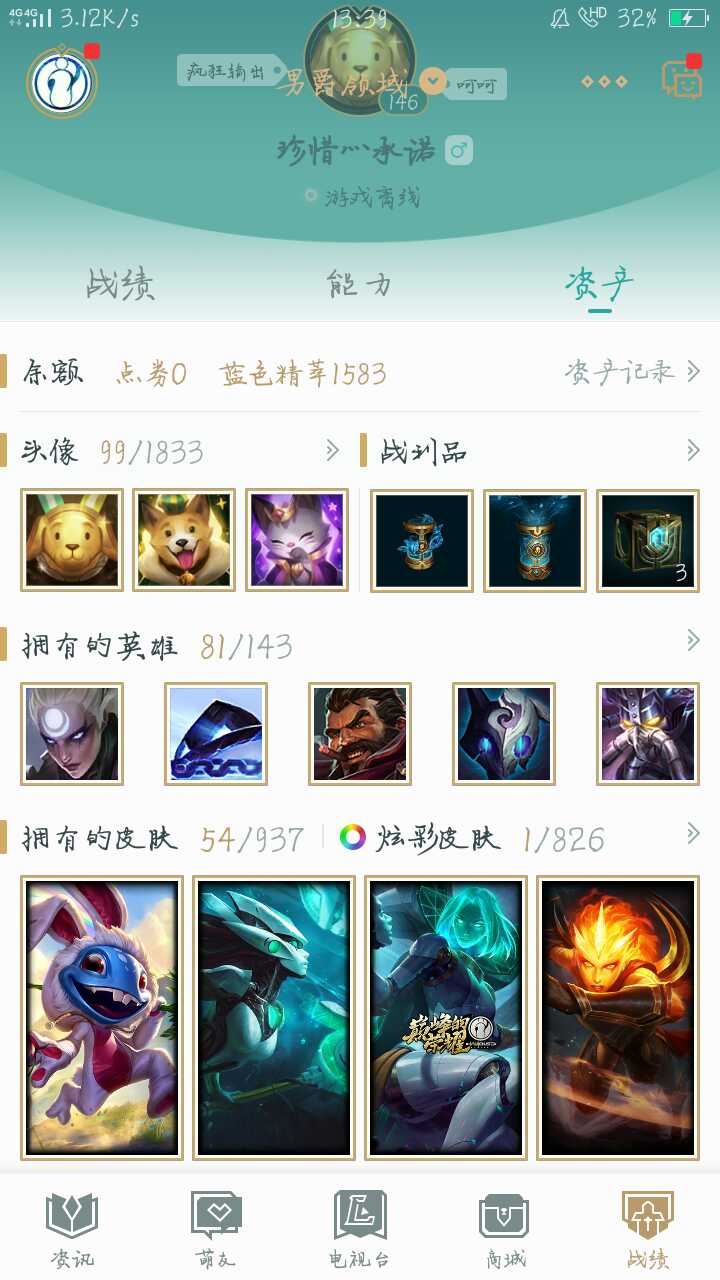
Task: Open the messages icon at top right
Action: click(x=682, y=80)
